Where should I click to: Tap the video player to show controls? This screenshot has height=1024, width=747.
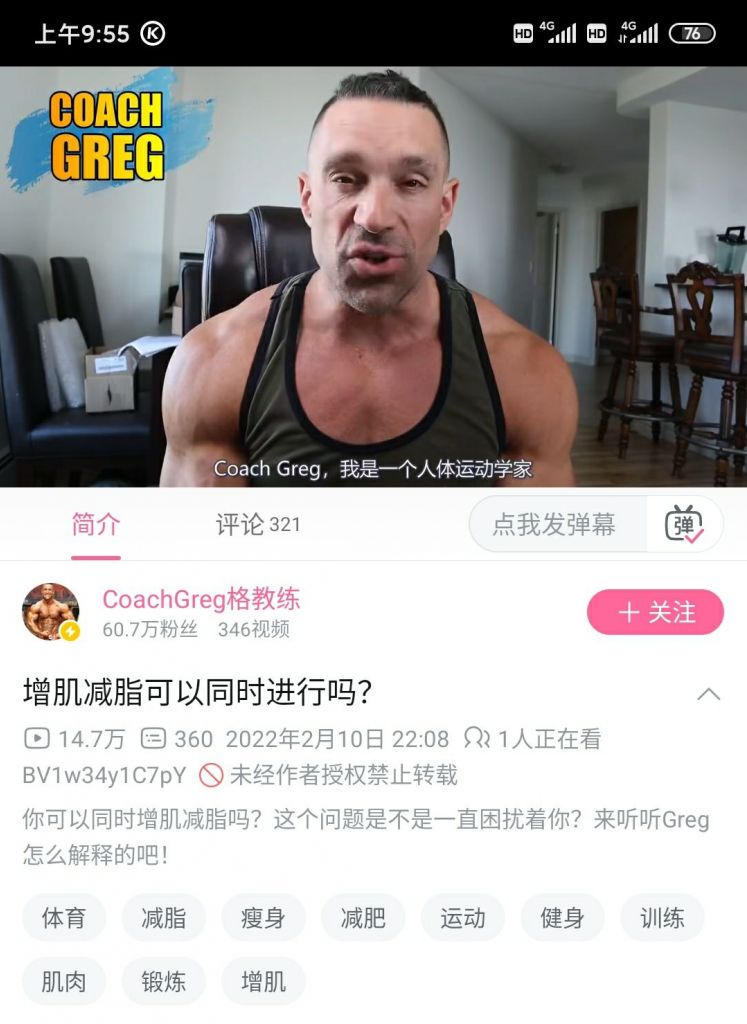click(x=373, y=276)
